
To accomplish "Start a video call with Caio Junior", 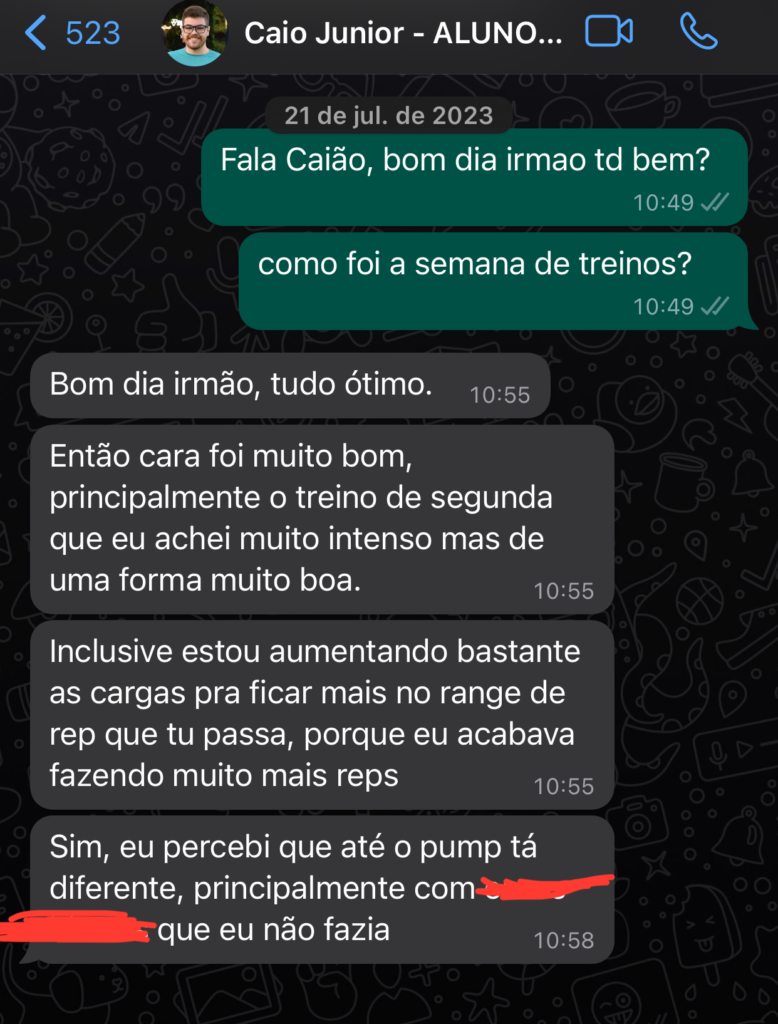I will 608,32.
